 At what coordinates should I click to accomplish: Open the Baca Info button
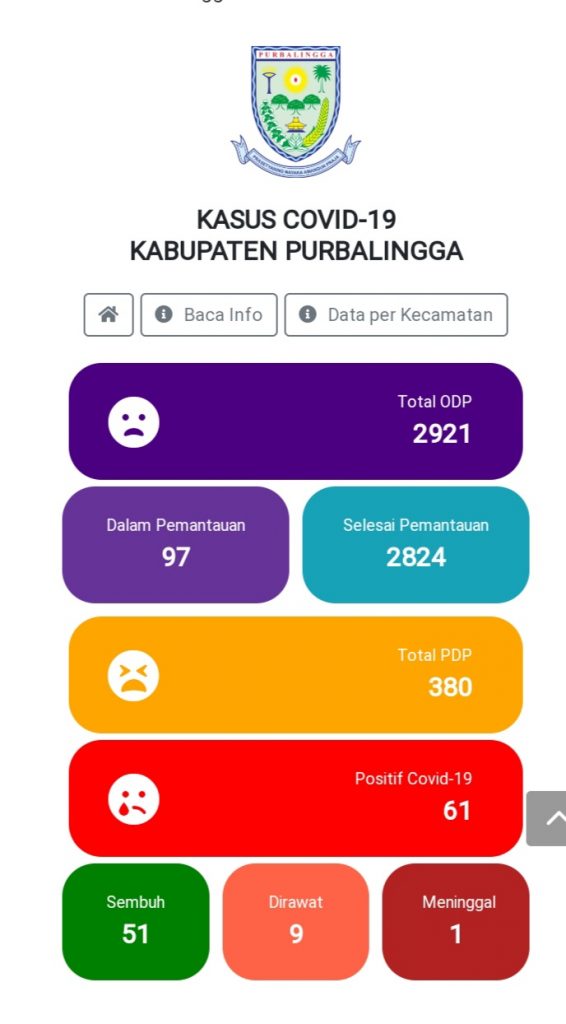[209, 315]
